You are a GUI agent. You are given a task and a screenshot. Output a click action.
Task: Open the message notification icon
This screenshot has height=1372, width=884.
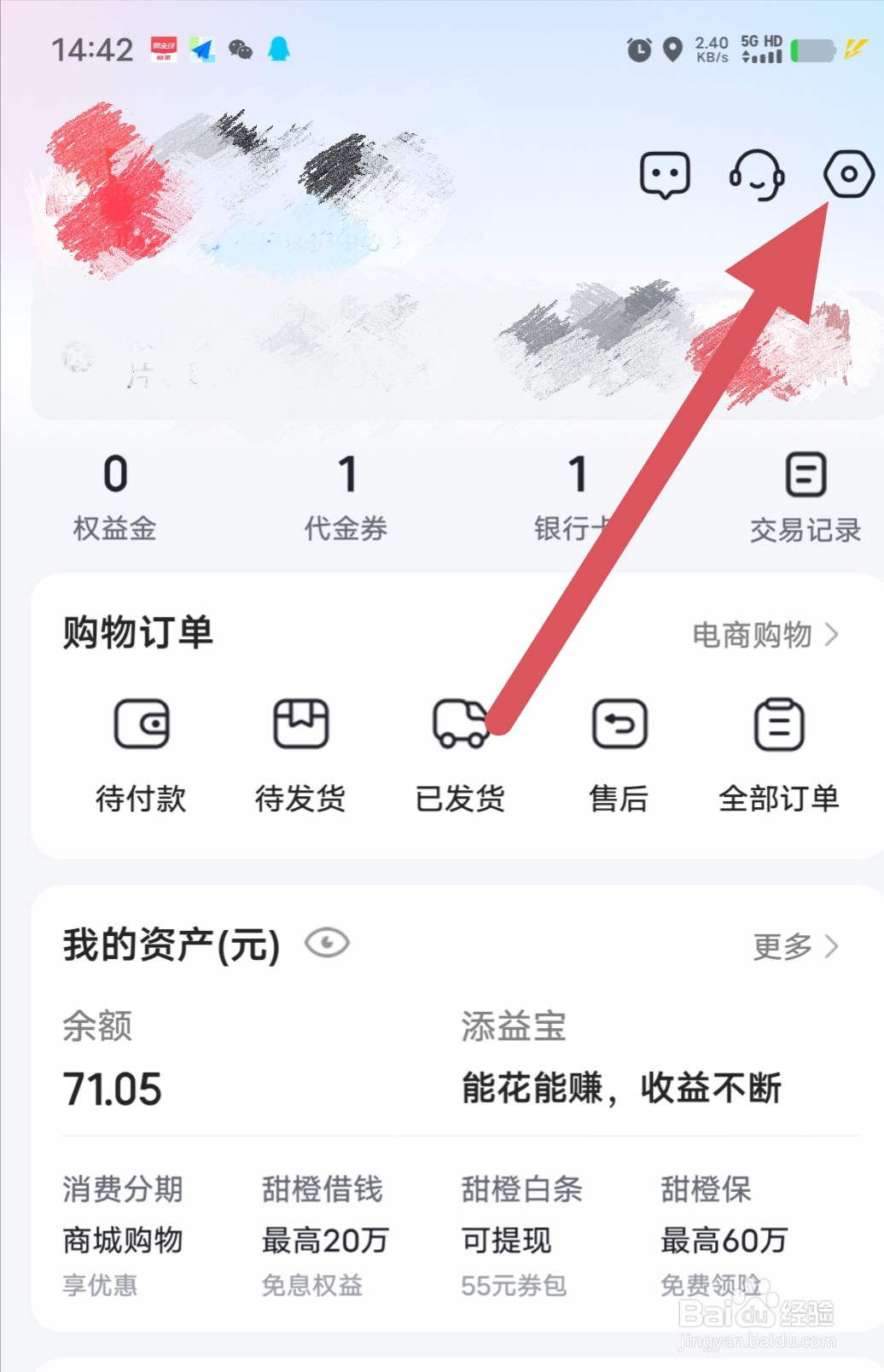666,176
